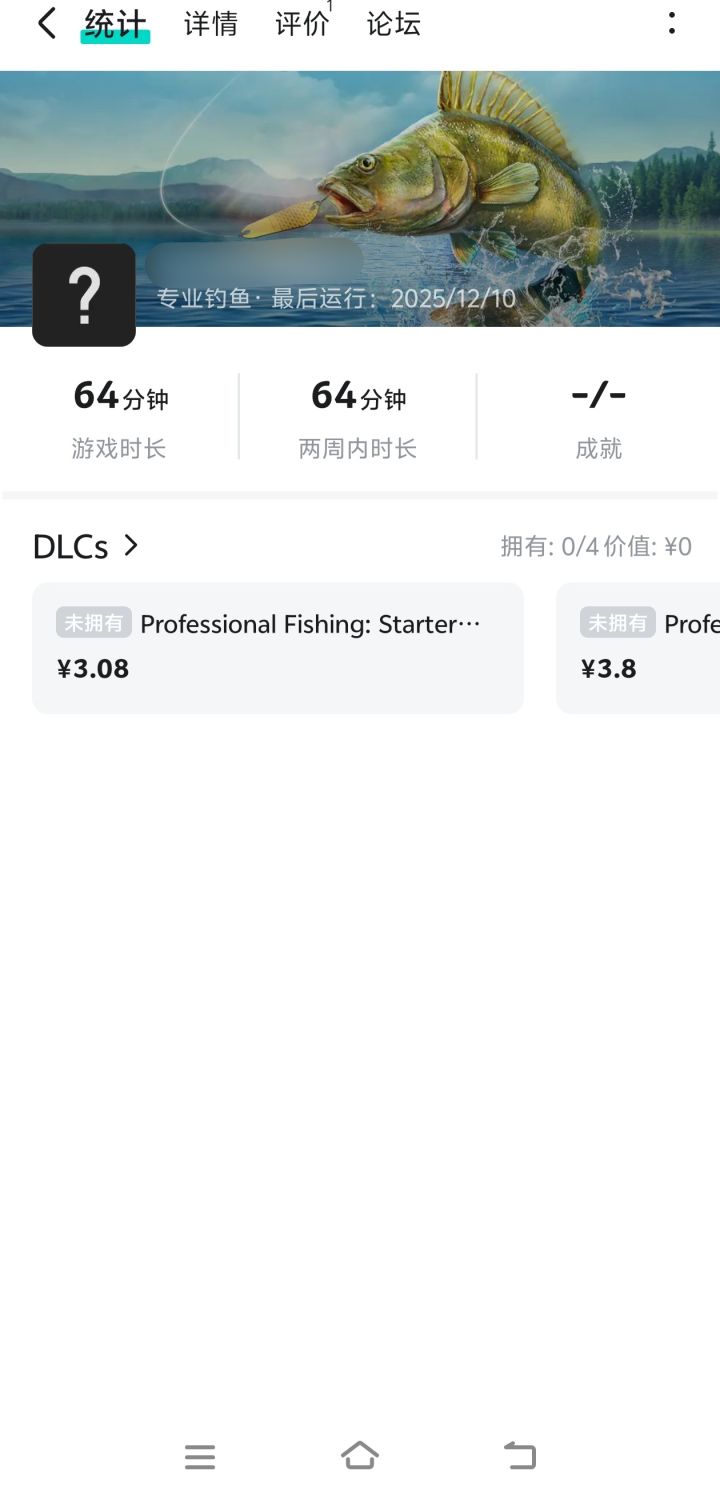Open the three-dot overflow menu
Viewport: 720px width, 1499px height.
tap(671, 24)
